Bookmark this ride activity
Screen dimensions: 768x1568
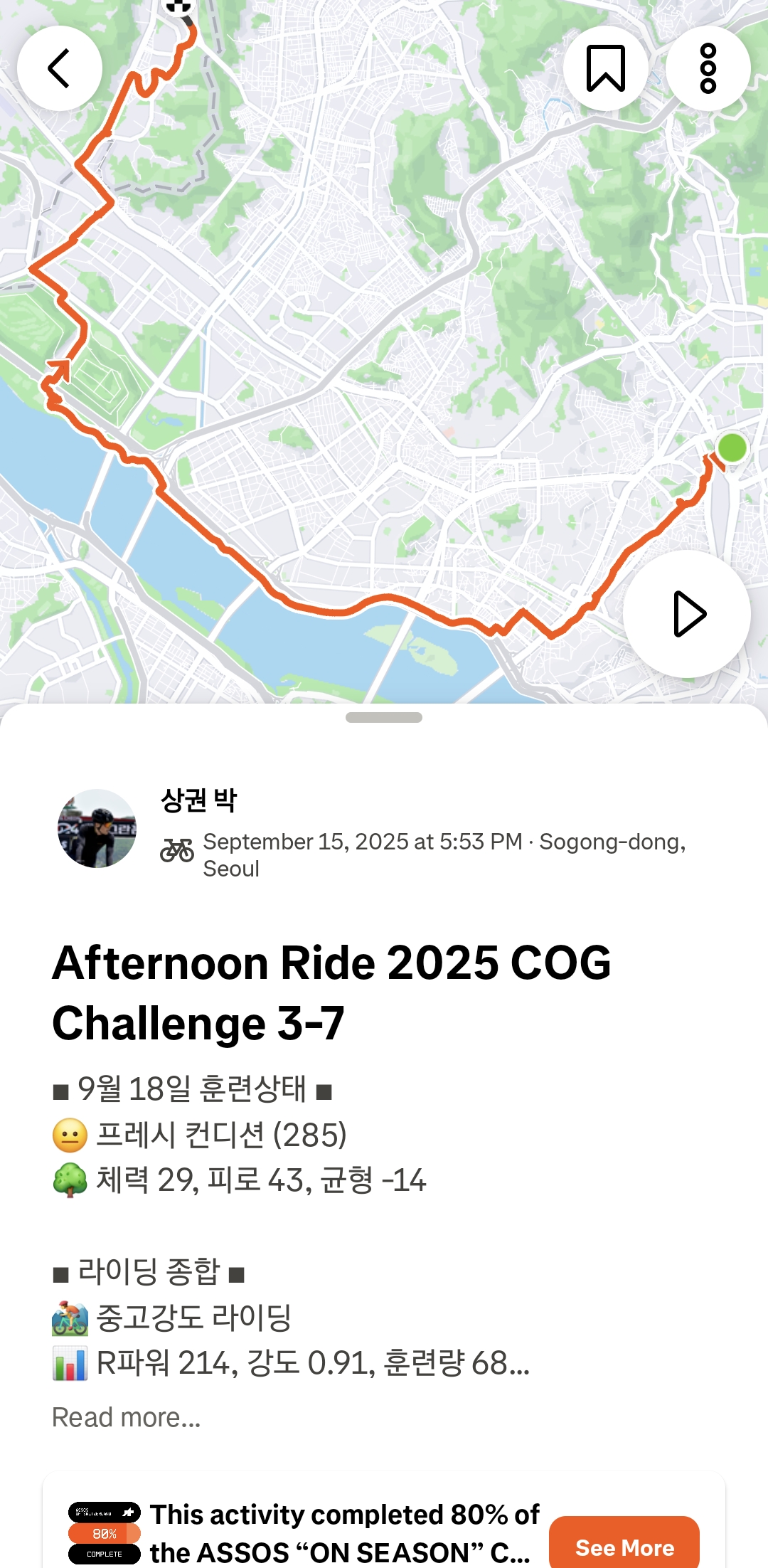[605, 68]
